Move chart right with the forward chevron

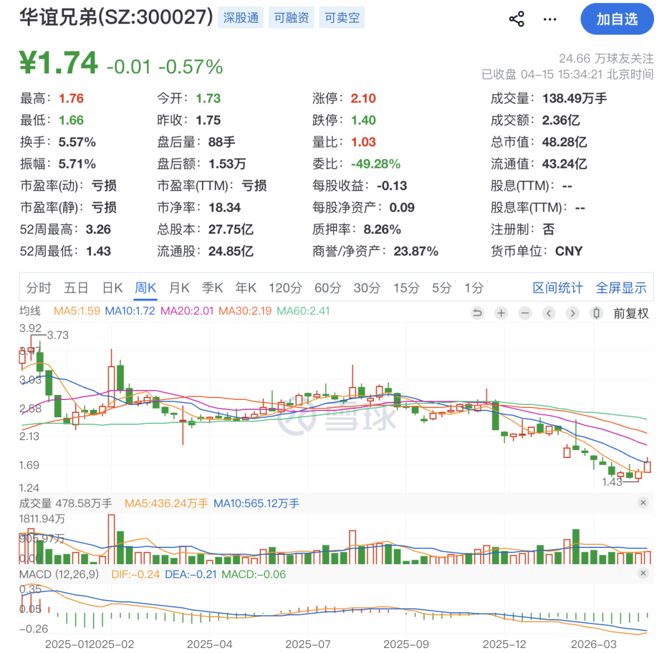571,313
